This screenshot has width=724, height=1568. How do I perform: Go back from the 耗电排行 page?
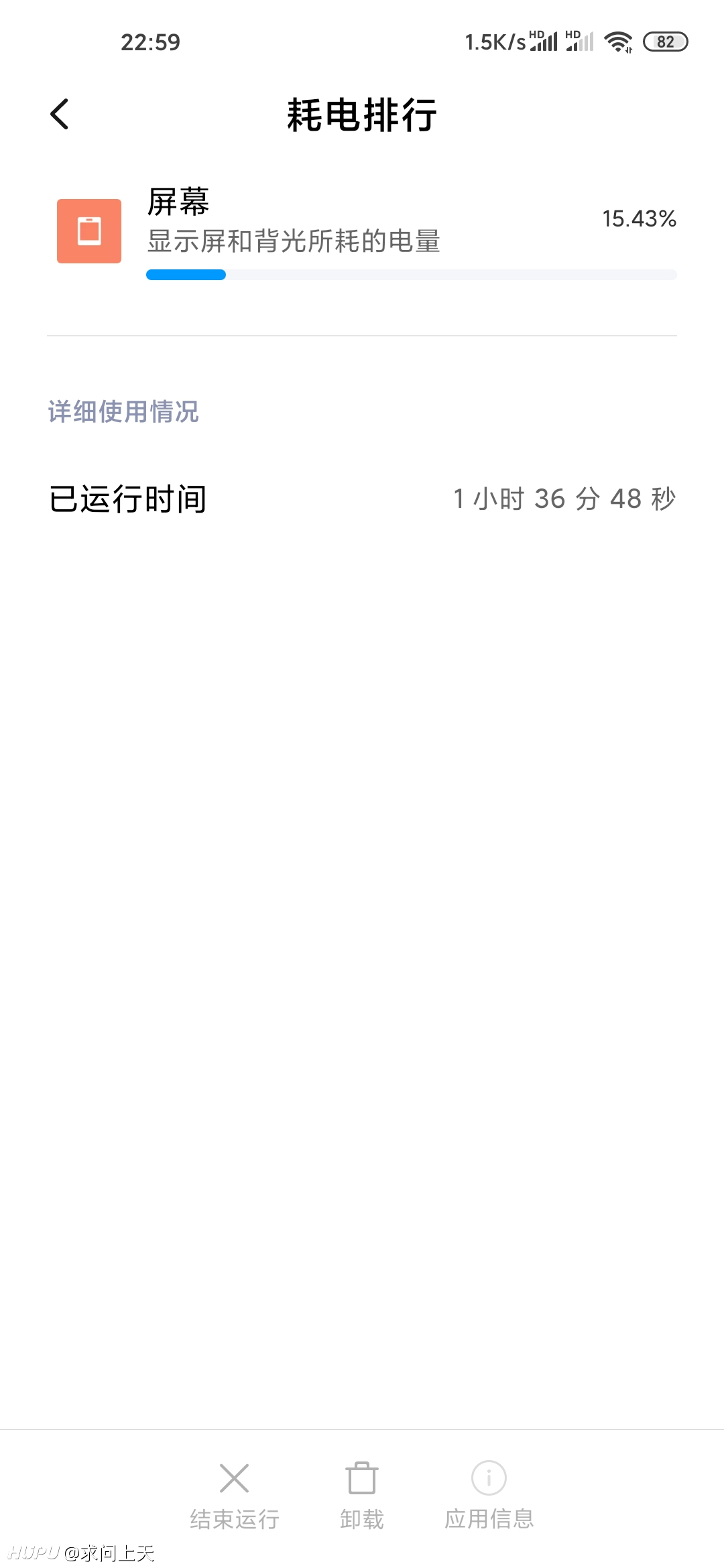click(60, 114)
